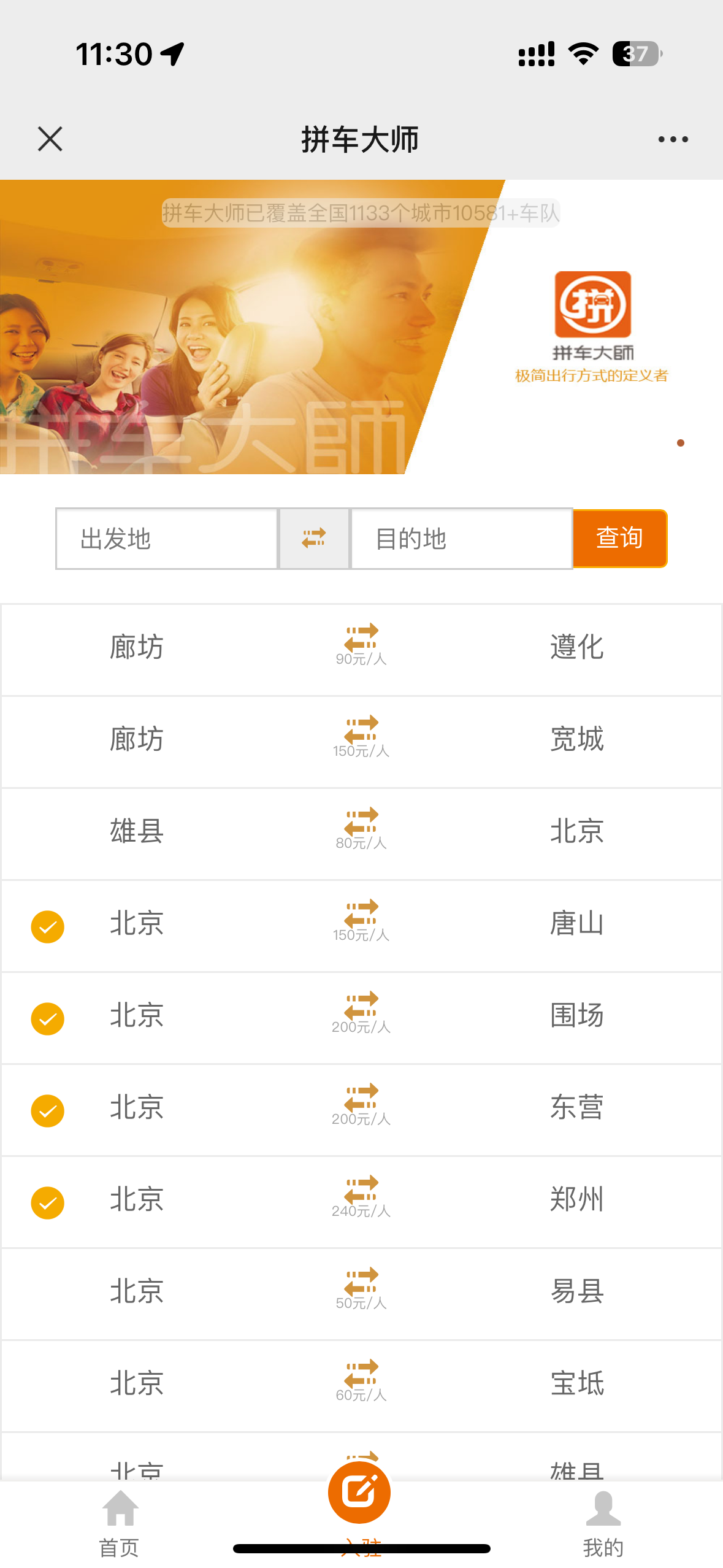723x1568 pixels.
Task: Tap the orange 入驻 register button
Action: point(359,1493)
